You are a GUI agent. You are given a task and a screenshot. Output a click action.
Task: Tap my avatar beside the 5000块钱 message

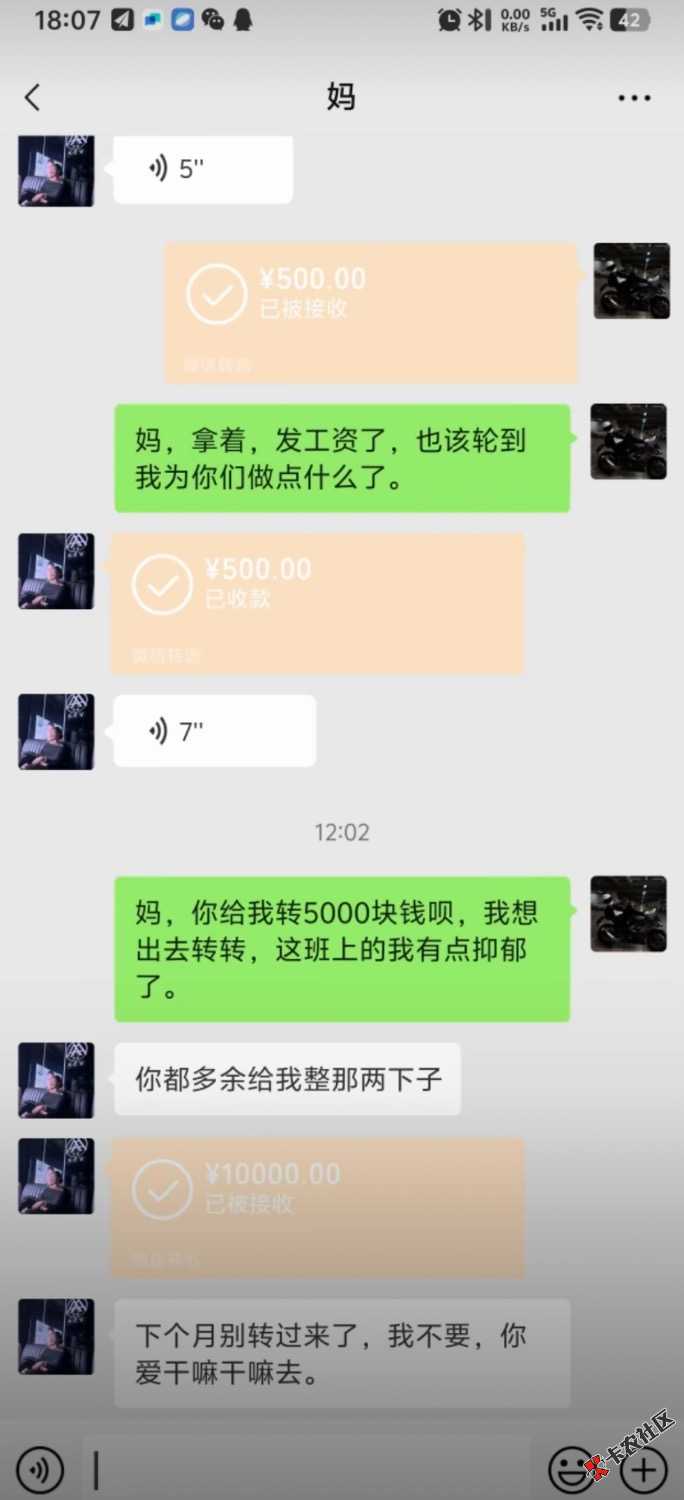[629, 913]
